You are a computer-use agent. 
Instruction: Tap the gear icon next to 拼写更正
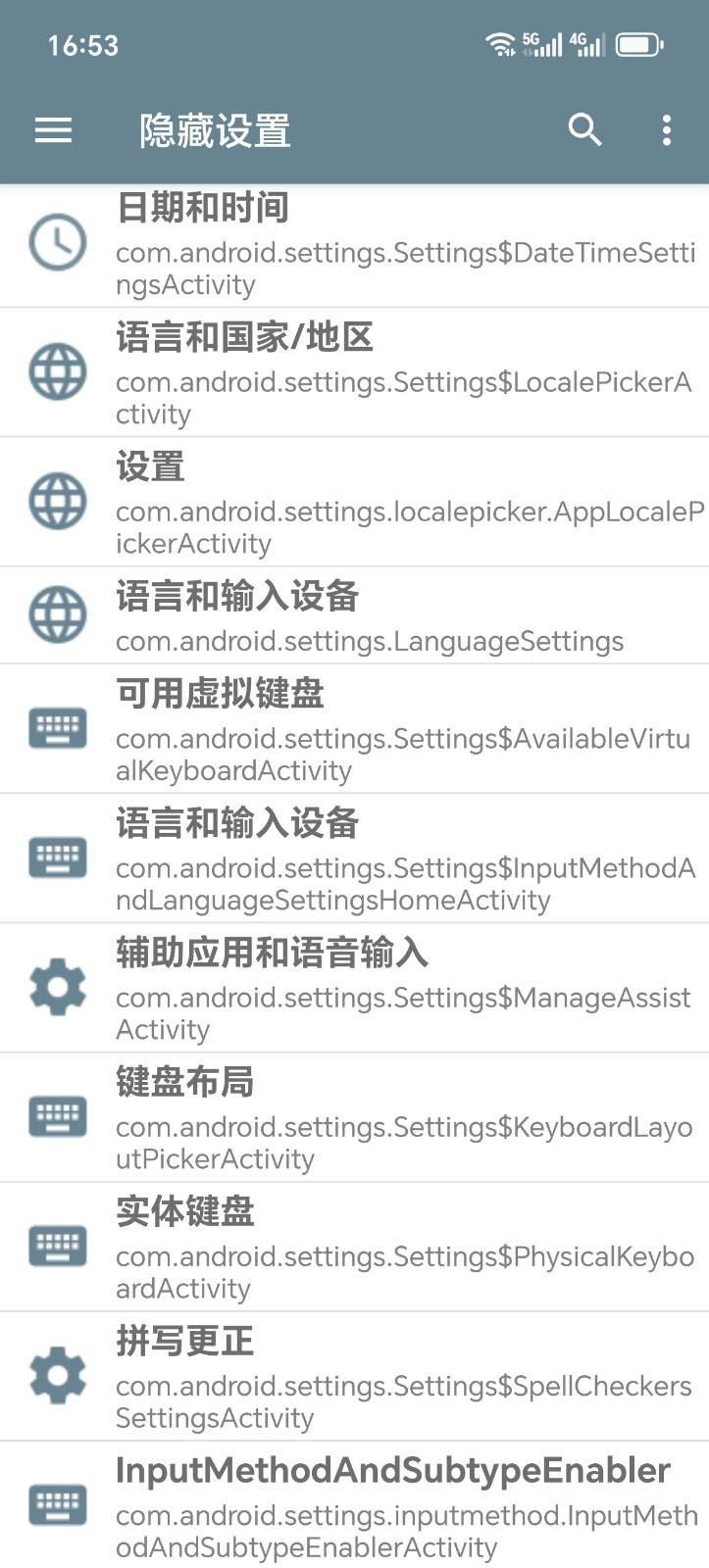[57, 1375]
